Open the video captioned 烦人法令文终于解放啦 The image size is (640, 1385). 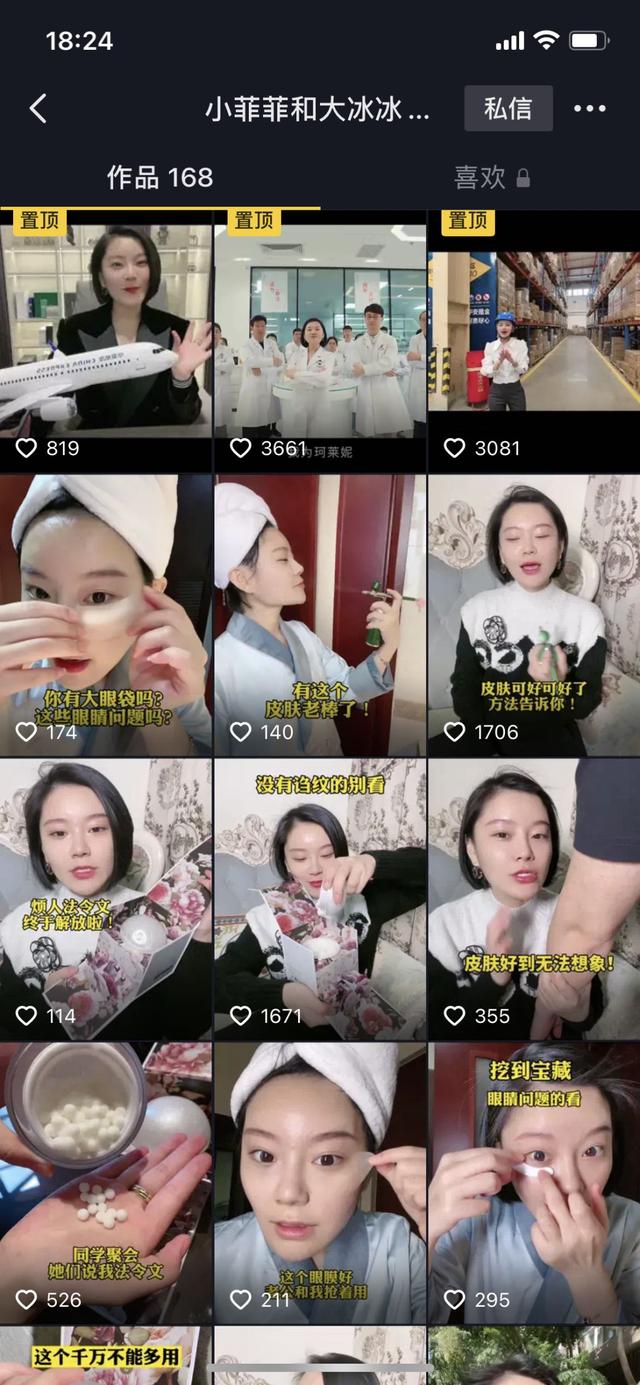click(x=106, y=898)
